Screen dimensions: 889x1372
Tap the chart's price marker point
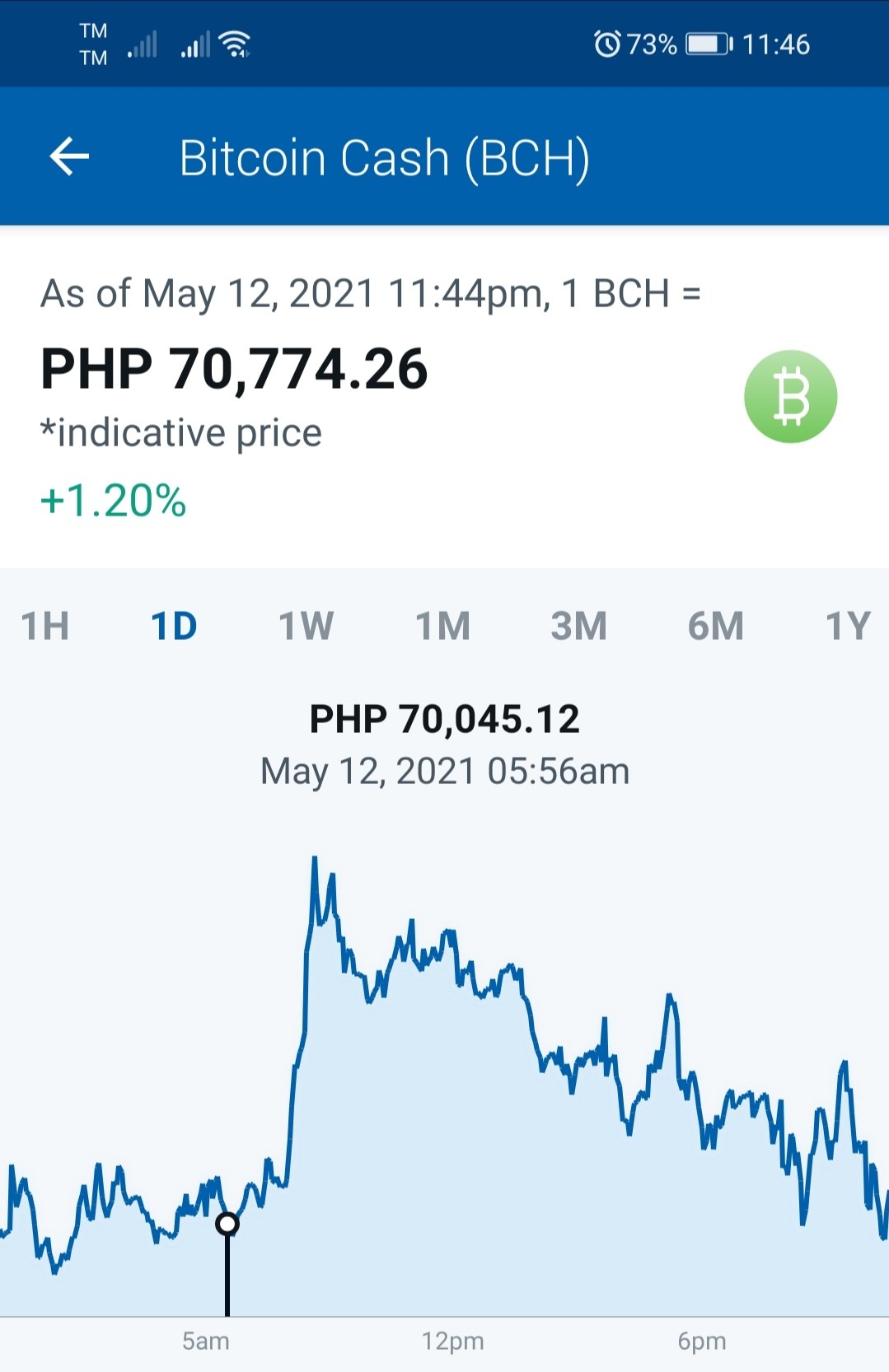227,1224
